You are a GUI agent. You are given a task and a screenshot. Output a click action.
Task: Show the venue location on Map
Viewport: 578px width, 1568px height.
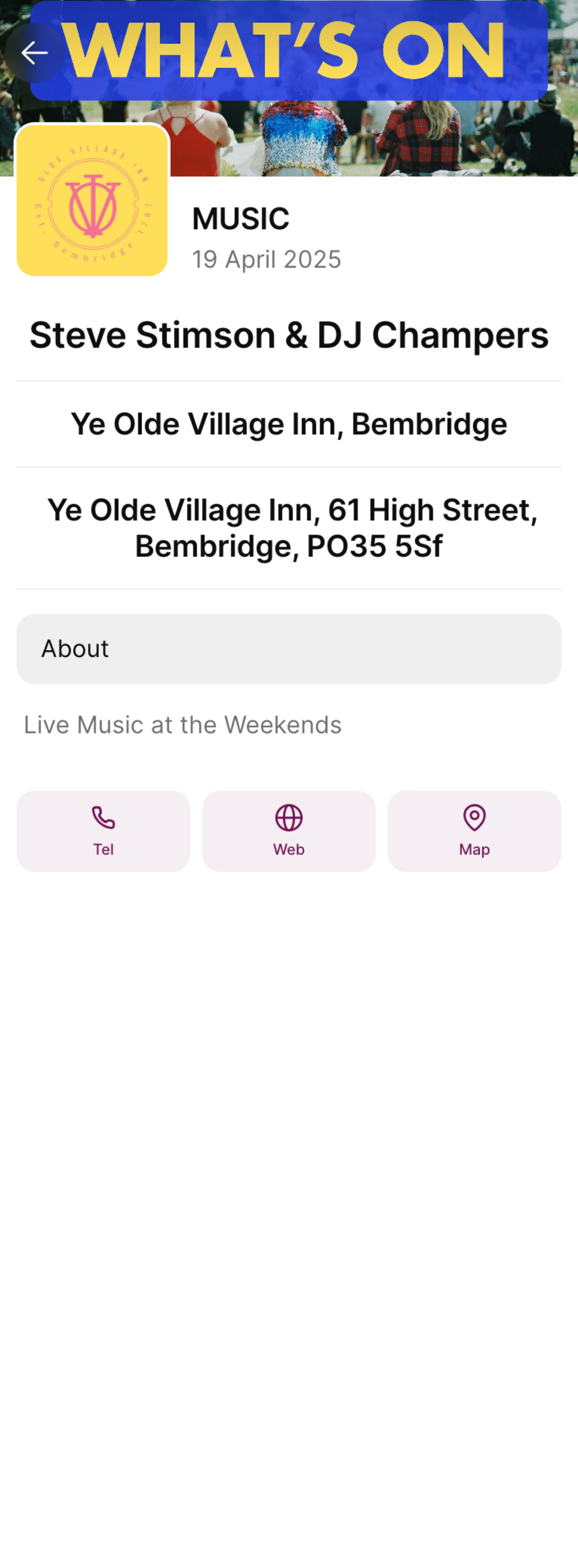(x=474, y=830)
